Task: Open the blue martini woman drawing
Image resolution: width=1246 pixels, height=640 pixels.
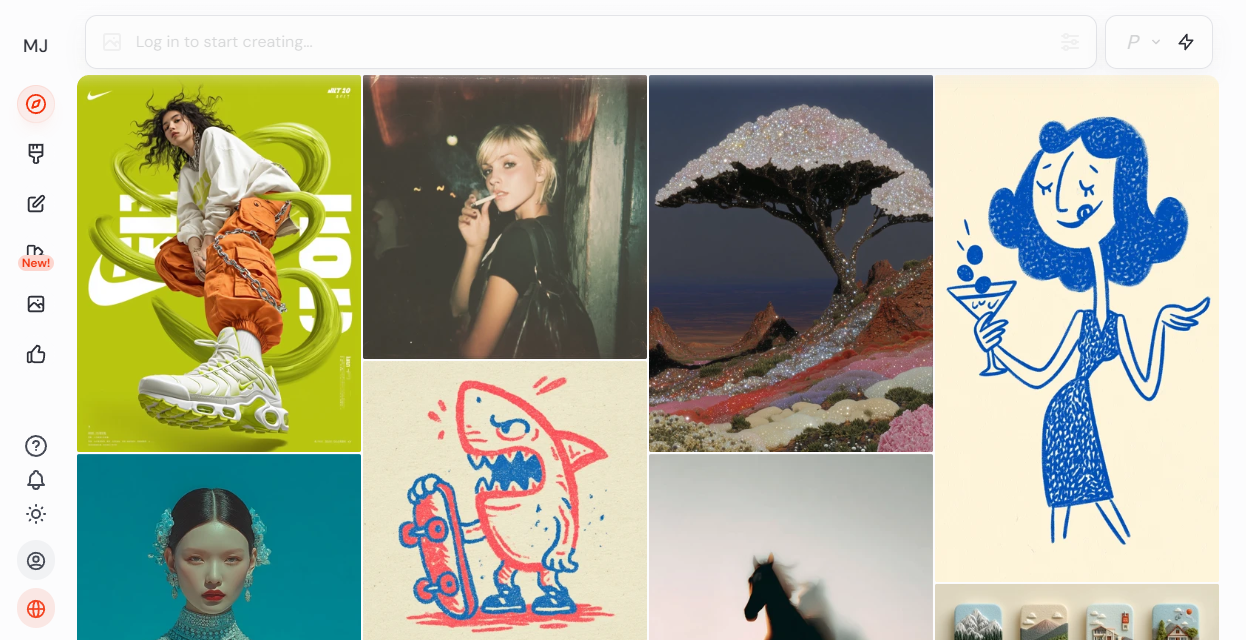Action: pyautogui.click(x=1076, y=328)
